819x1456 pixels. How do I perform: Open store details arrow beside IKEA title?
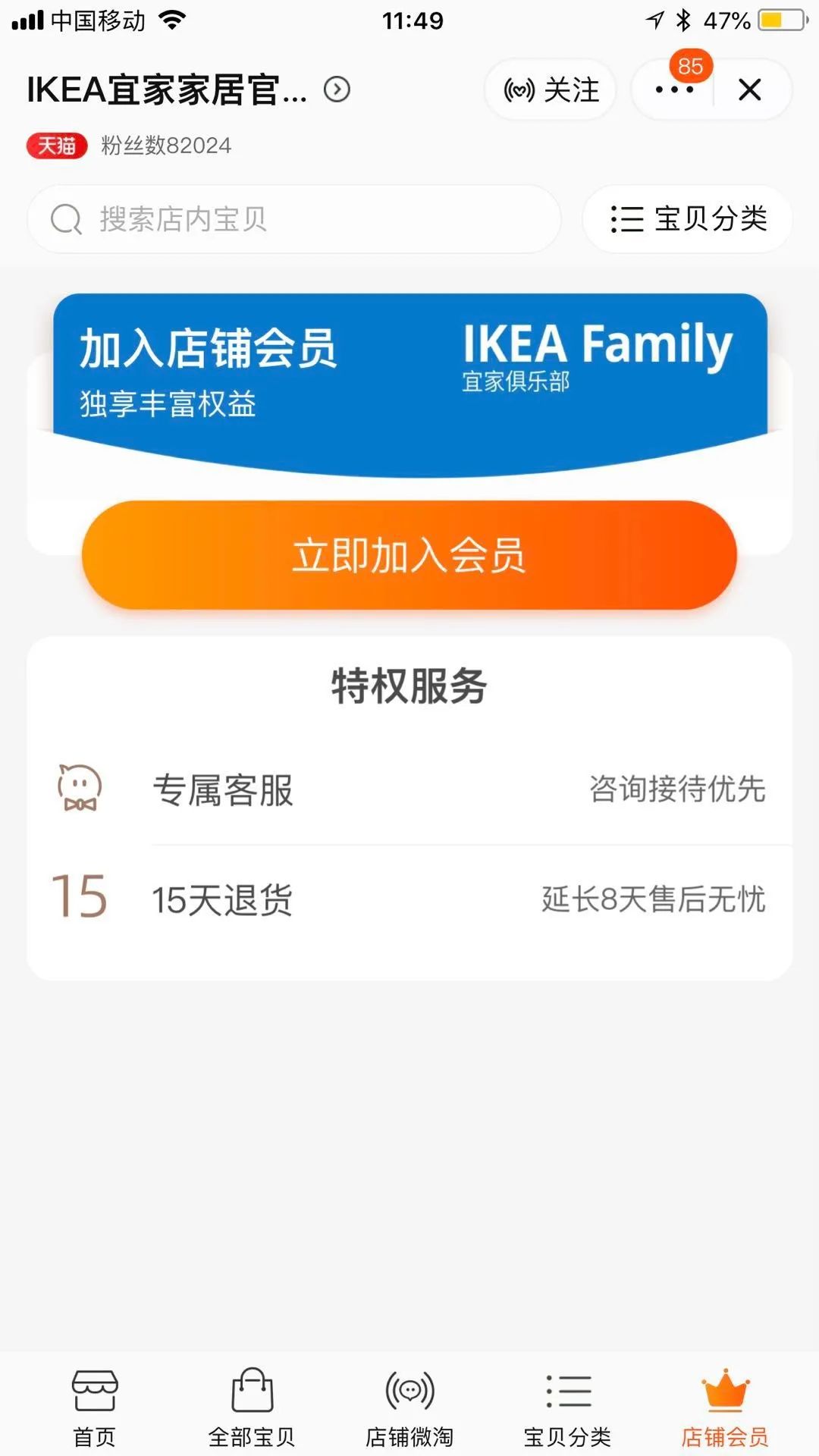337,89
